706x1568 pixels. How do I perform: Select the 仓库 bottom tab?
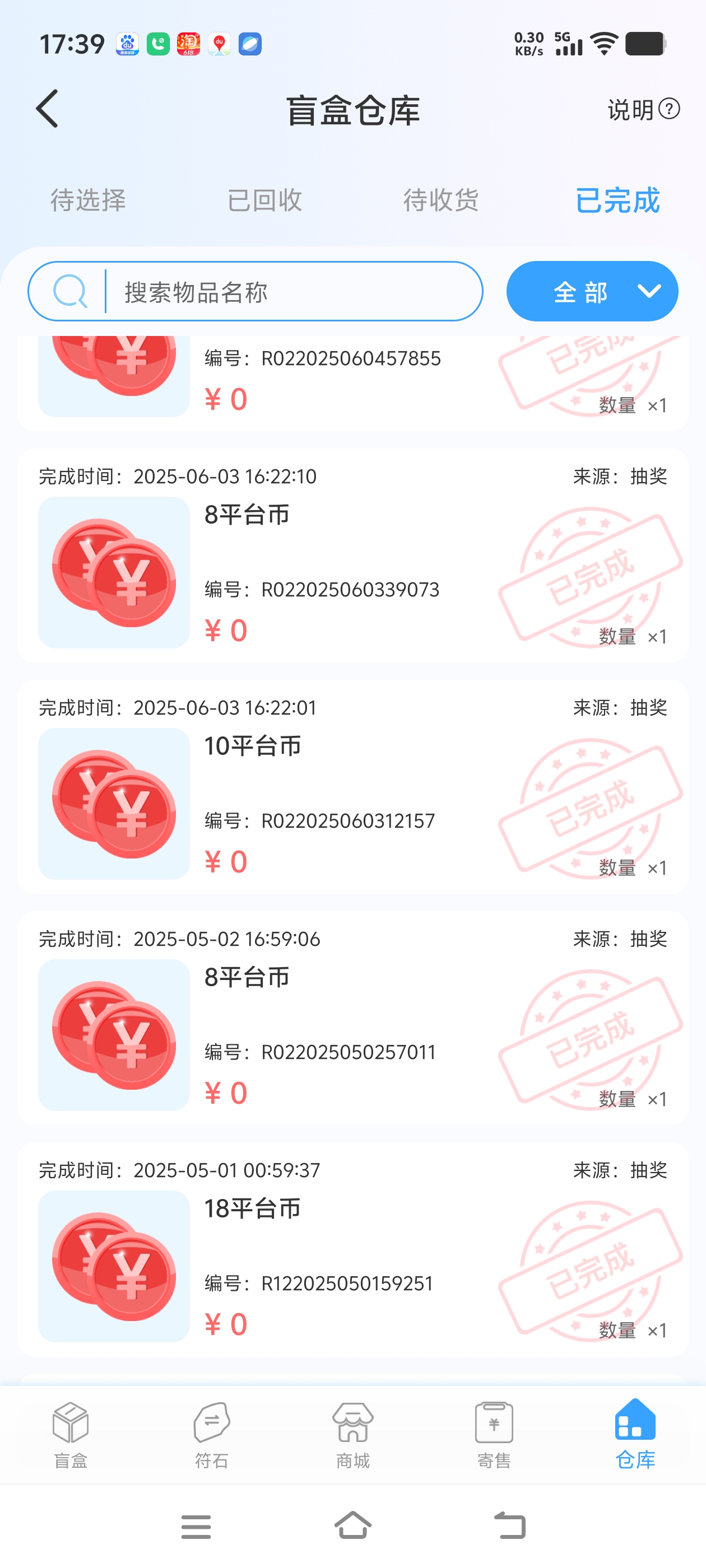[635, 1435]
